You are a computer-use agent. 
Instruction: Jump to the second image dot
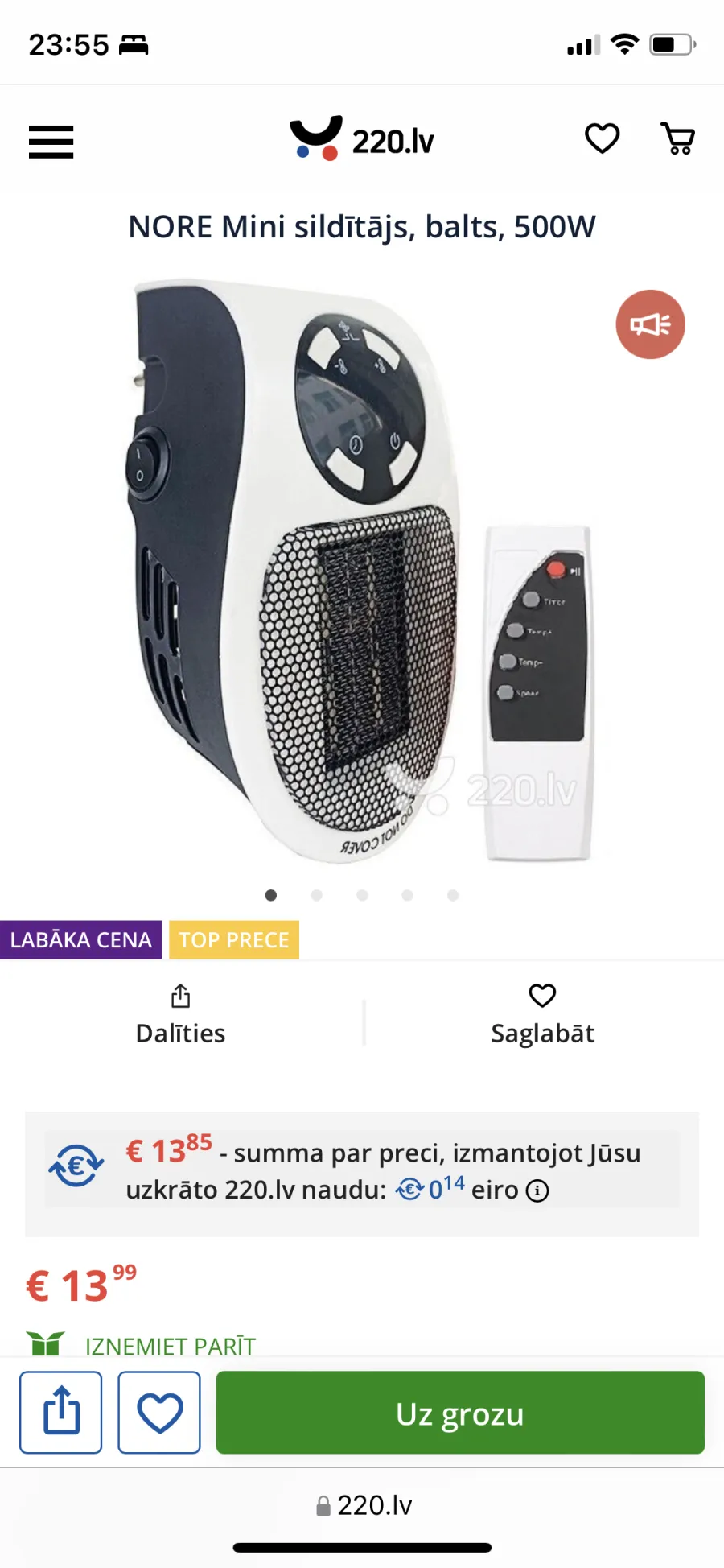tap(316, 895)
